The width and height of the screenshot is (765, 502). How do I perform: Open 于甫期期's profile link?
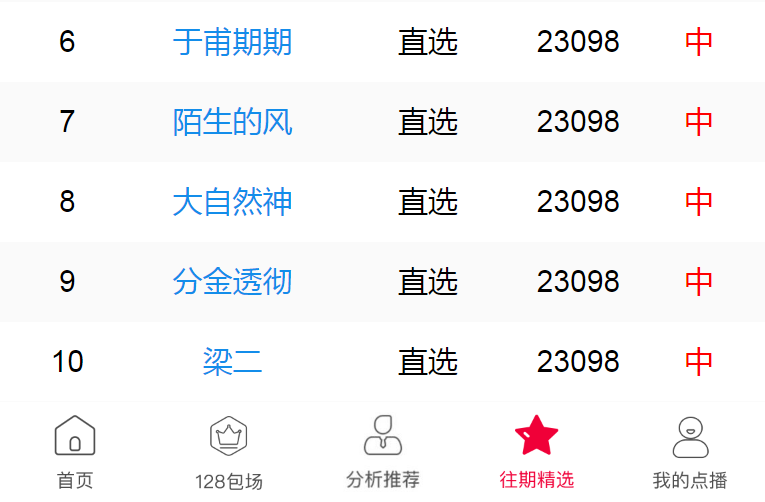[x=232, y=42]
